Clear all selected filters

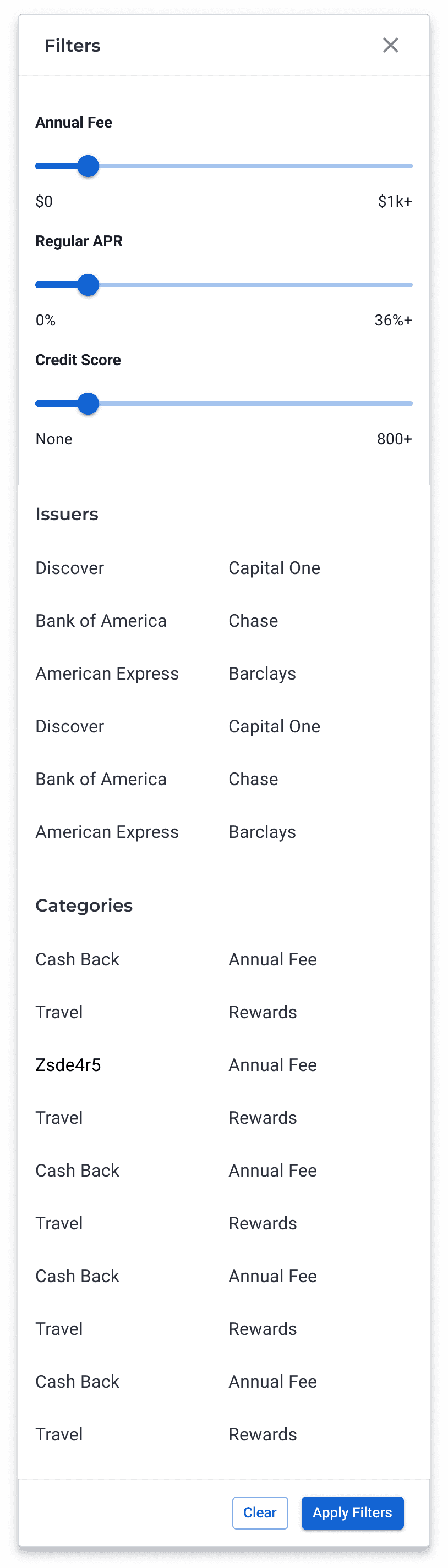click(260, 1512)
